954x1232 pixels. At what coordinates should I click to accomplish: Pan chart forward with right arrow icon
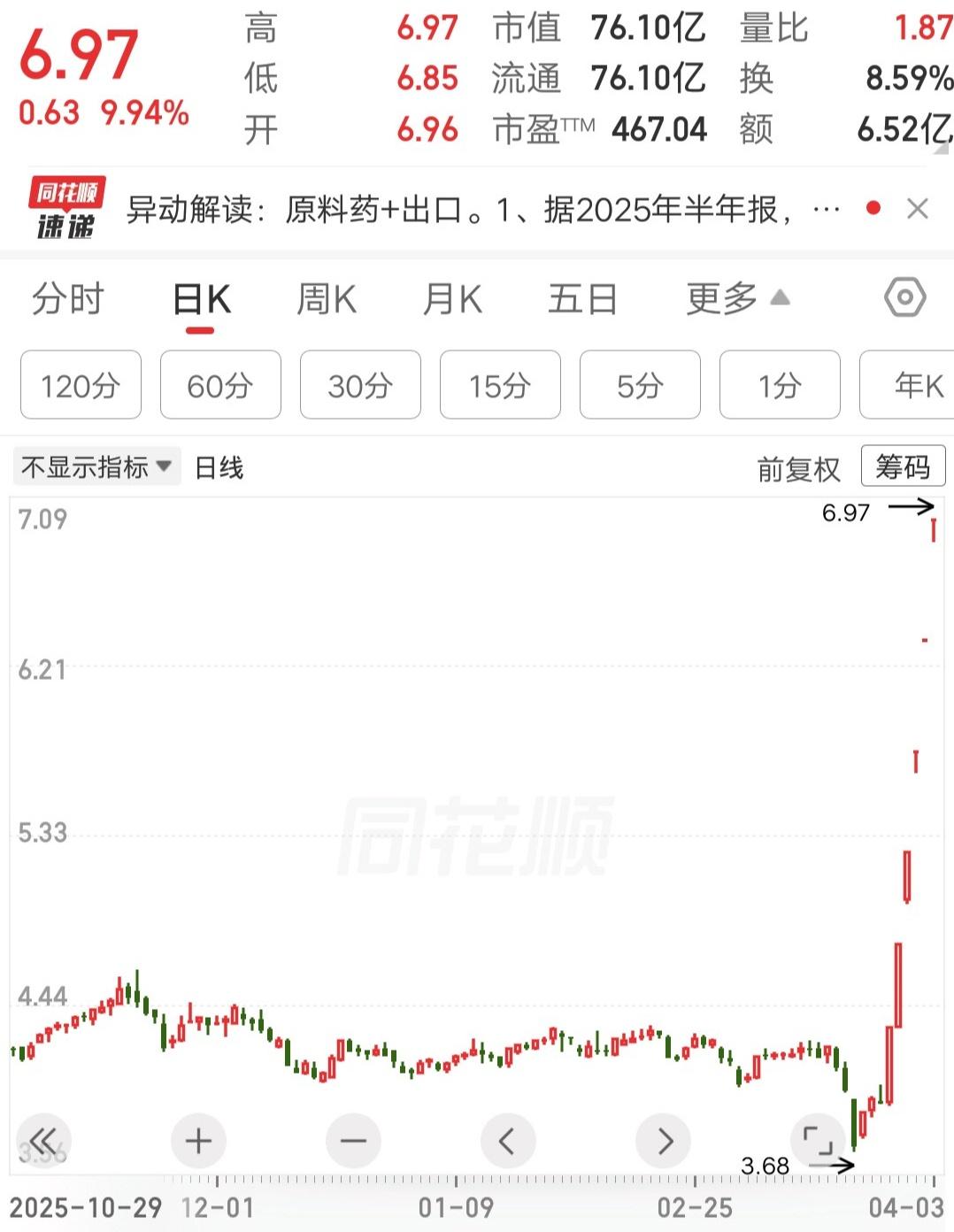pyautogui.click(x=663, y=1141)
